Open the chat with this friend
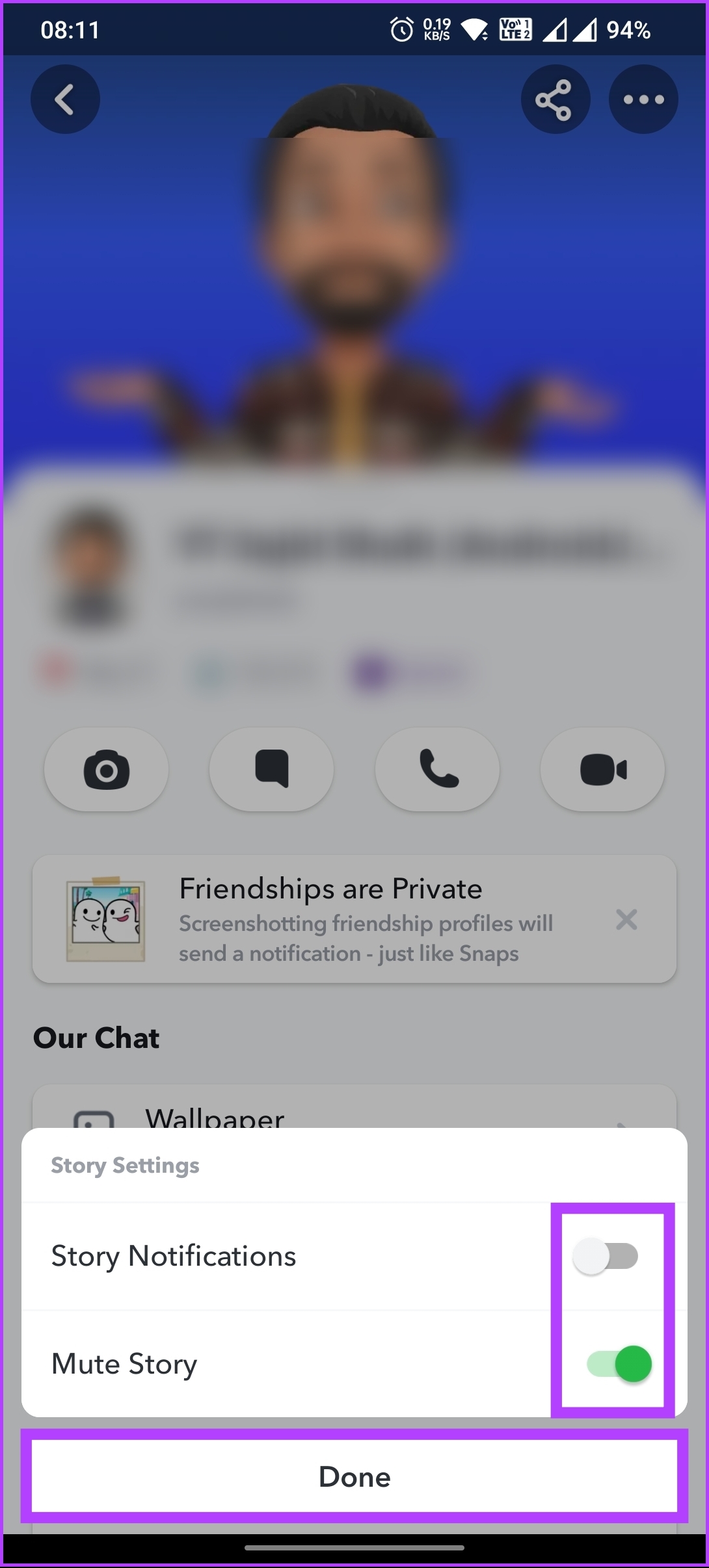The width and height of the screenshot is (709, 1568). pyautogui.click(x=271, y=770)
